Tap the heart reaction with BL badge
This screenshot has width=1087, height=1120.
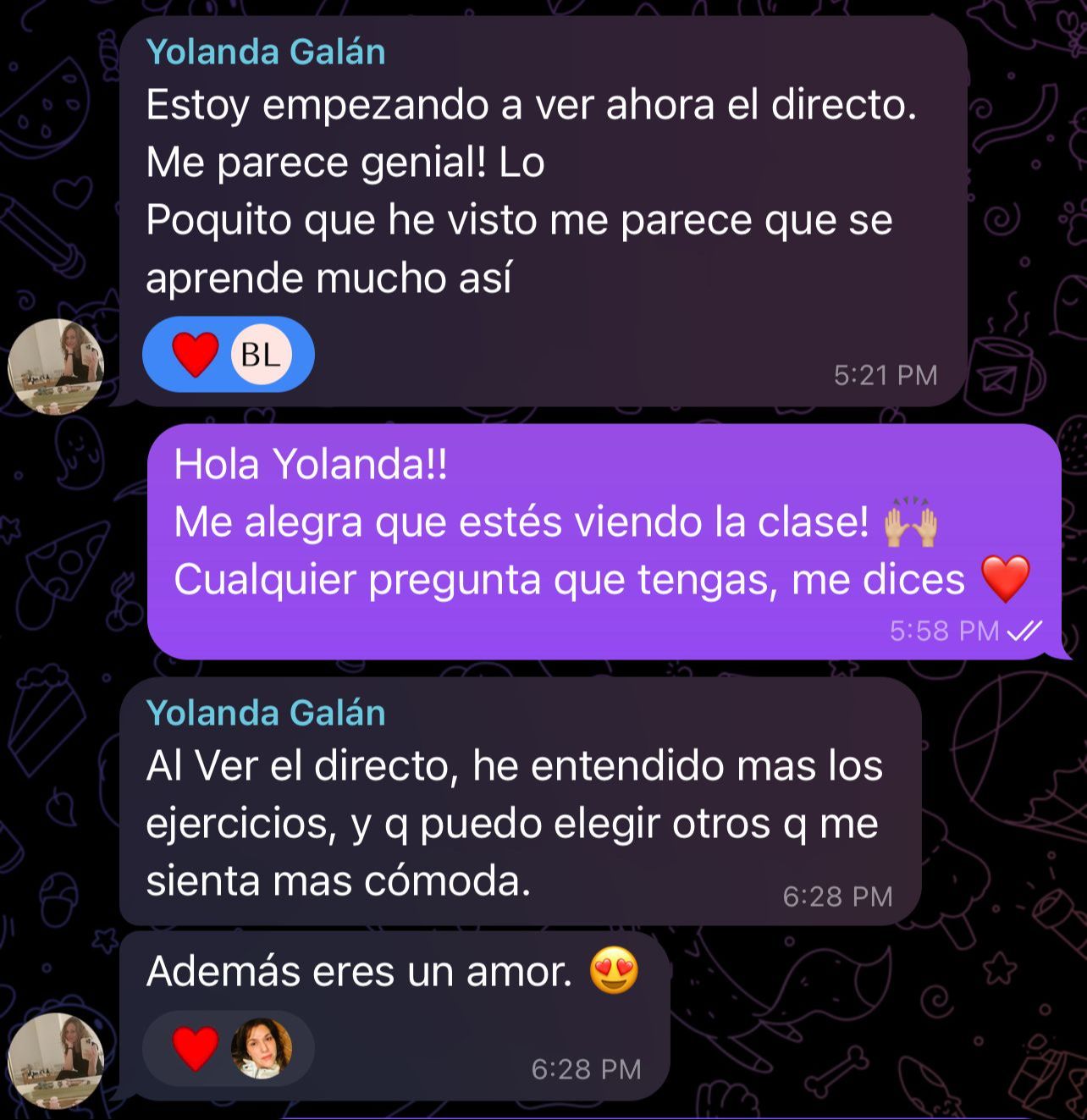tap(229, 354)
